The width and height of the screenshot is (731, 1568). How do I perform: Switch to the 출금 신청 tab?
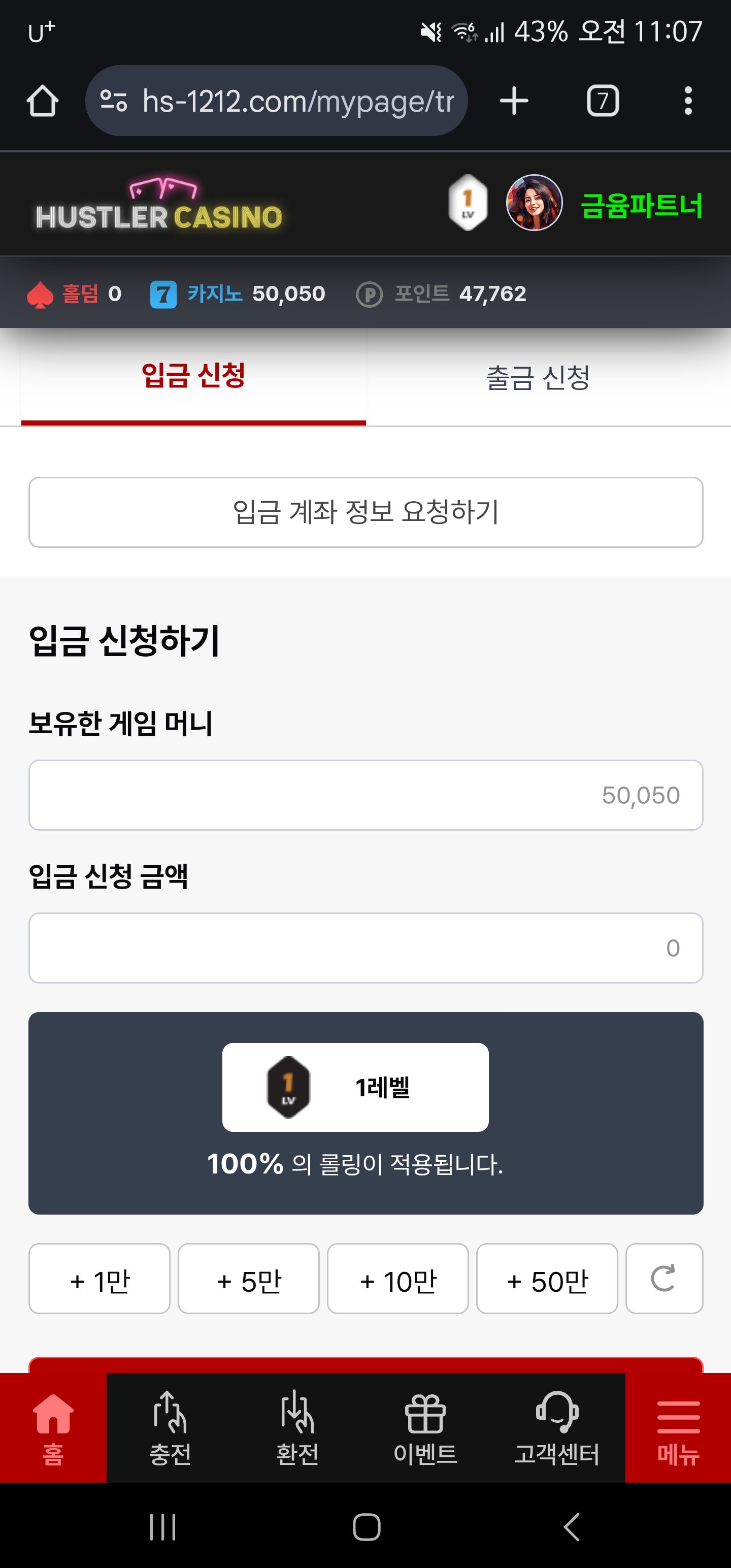[538, 377]
